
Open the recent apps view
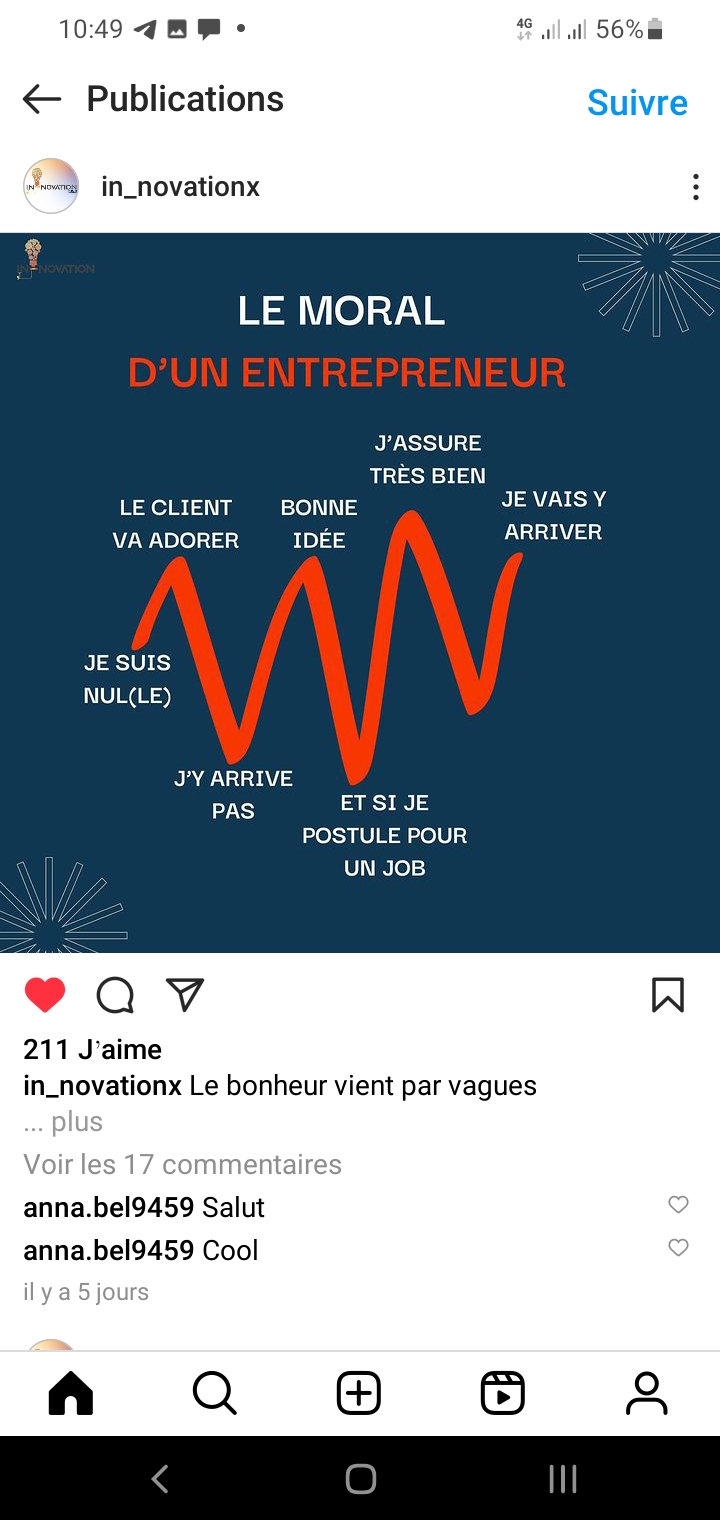pyautogui.click(x=562, y=1479)
